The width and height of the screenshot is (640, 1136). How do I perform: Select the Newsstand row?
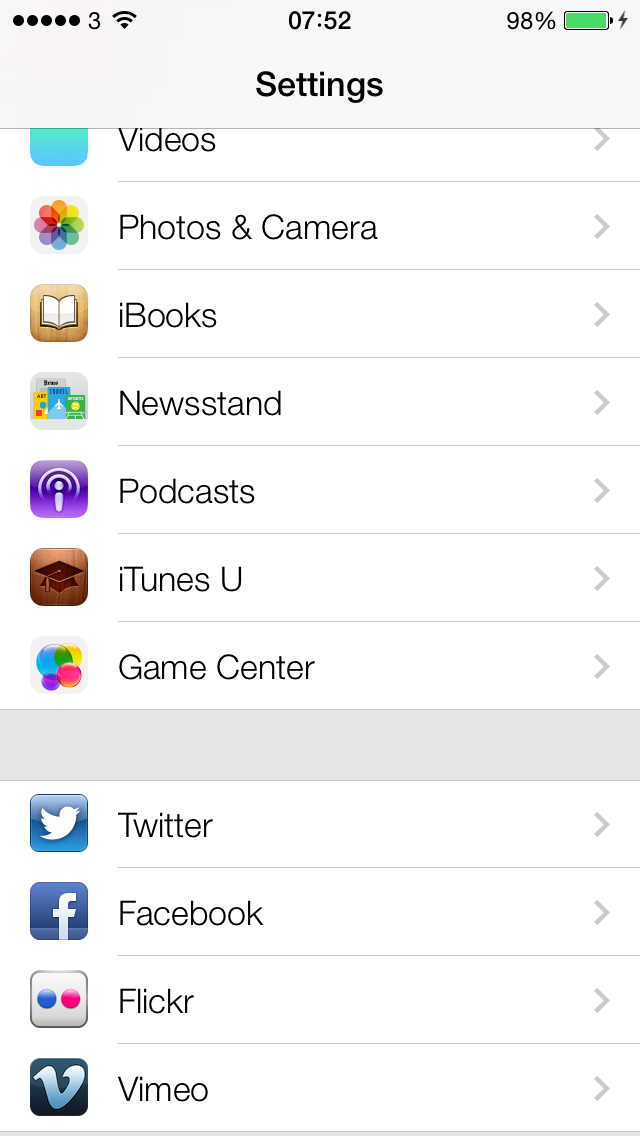[320, 403]
